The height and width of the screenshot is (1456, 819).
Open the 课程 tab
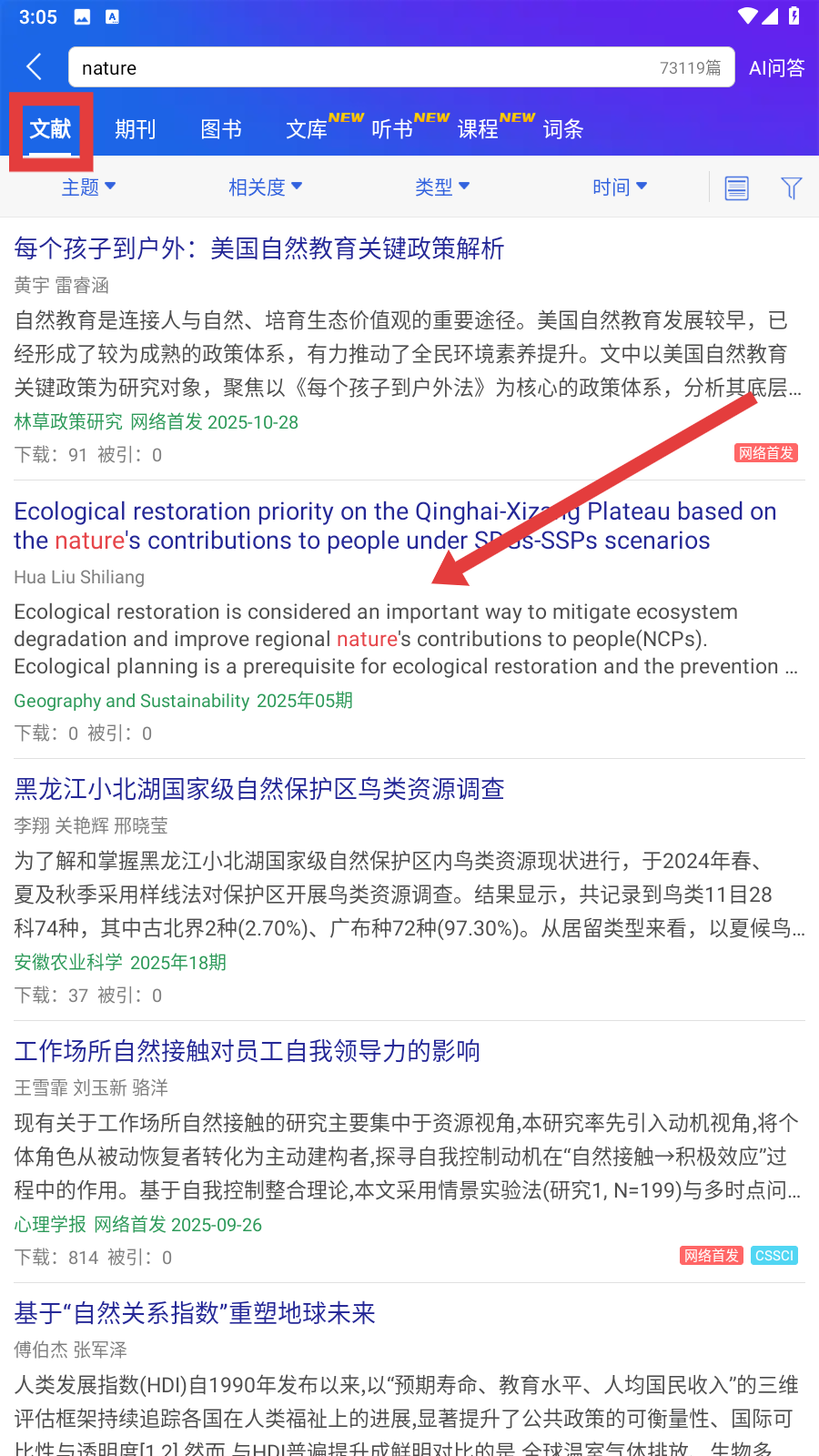(478, 129)
